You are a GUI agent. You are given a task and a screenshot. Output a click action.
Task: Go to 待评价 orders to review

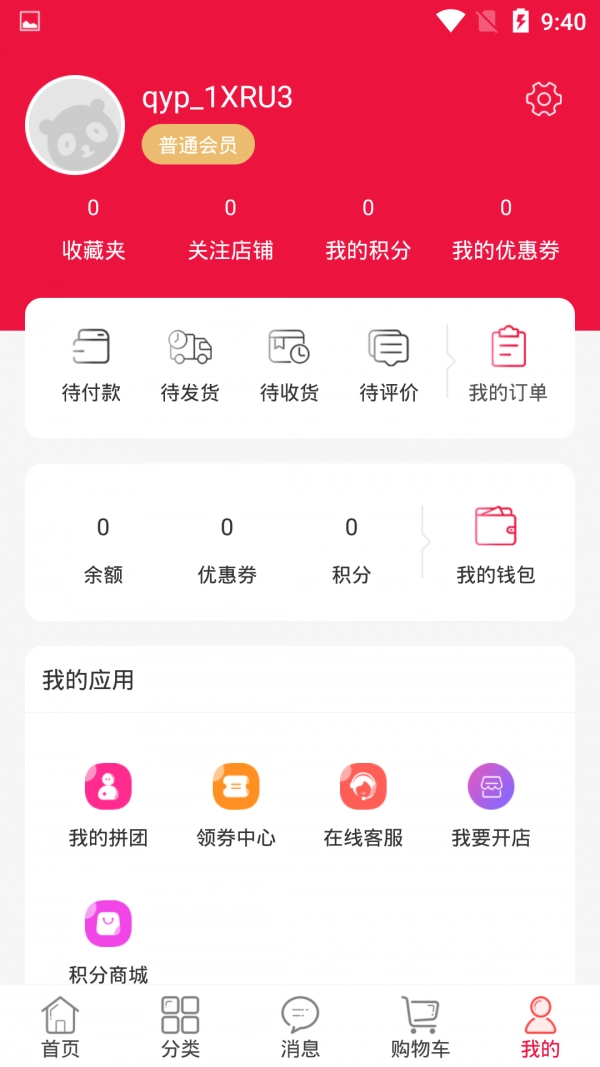tap(389, 366)
